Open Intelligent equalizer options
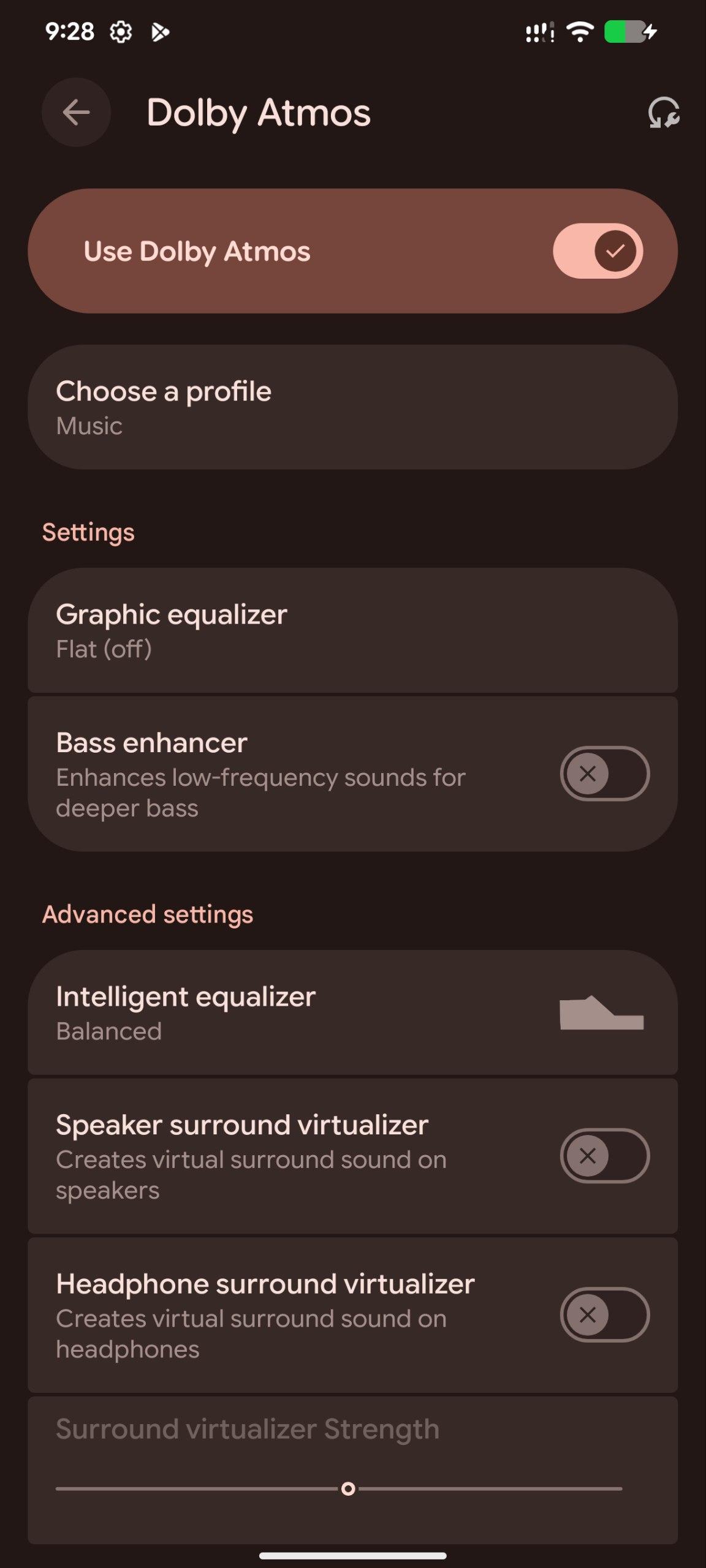Screen dimensions: 706x1568 tap(352, 1012)
